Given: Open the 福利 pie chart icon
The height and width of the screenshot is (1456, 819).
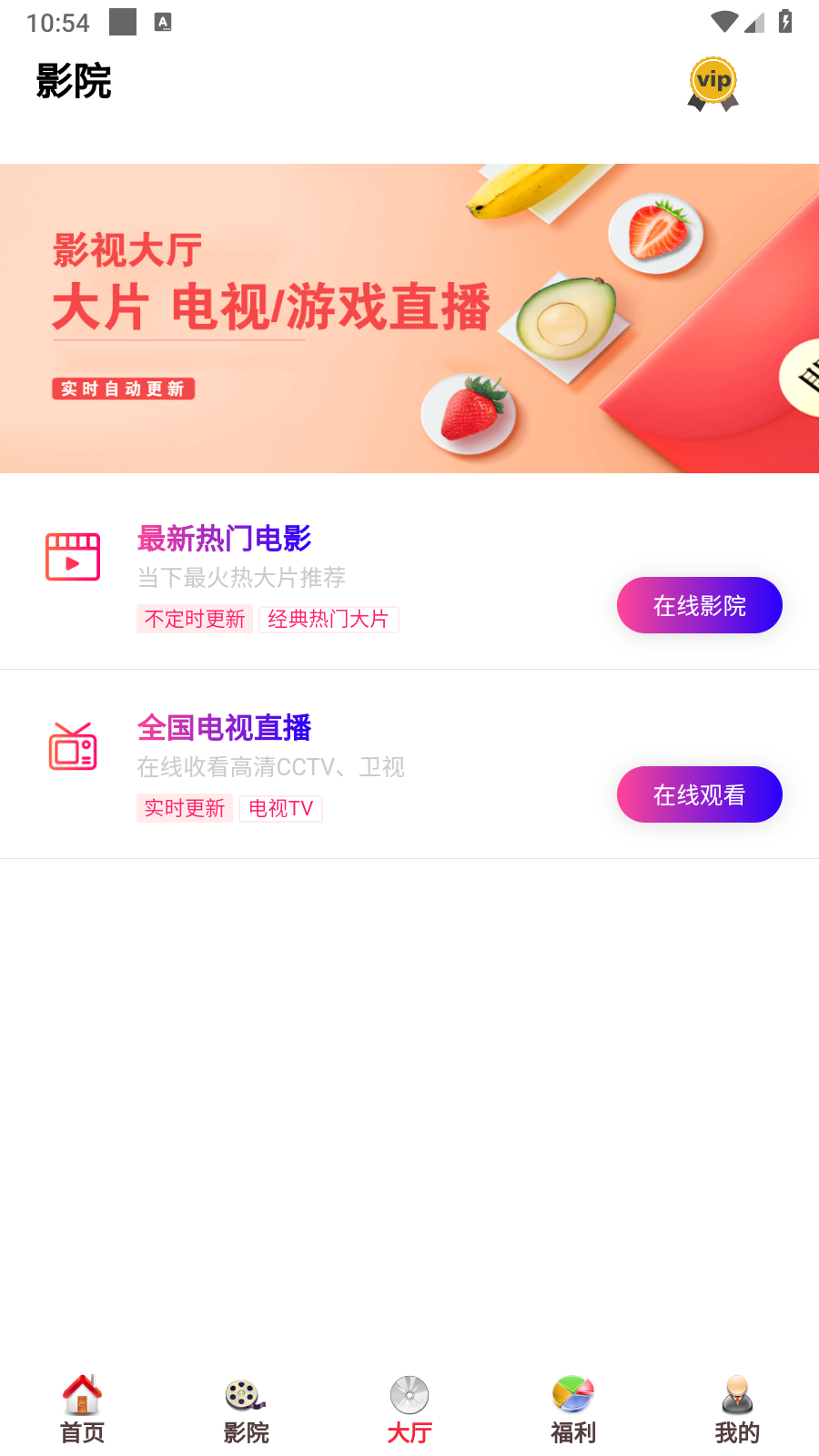Looking at the screenshot, I should tap(572, 1394).
